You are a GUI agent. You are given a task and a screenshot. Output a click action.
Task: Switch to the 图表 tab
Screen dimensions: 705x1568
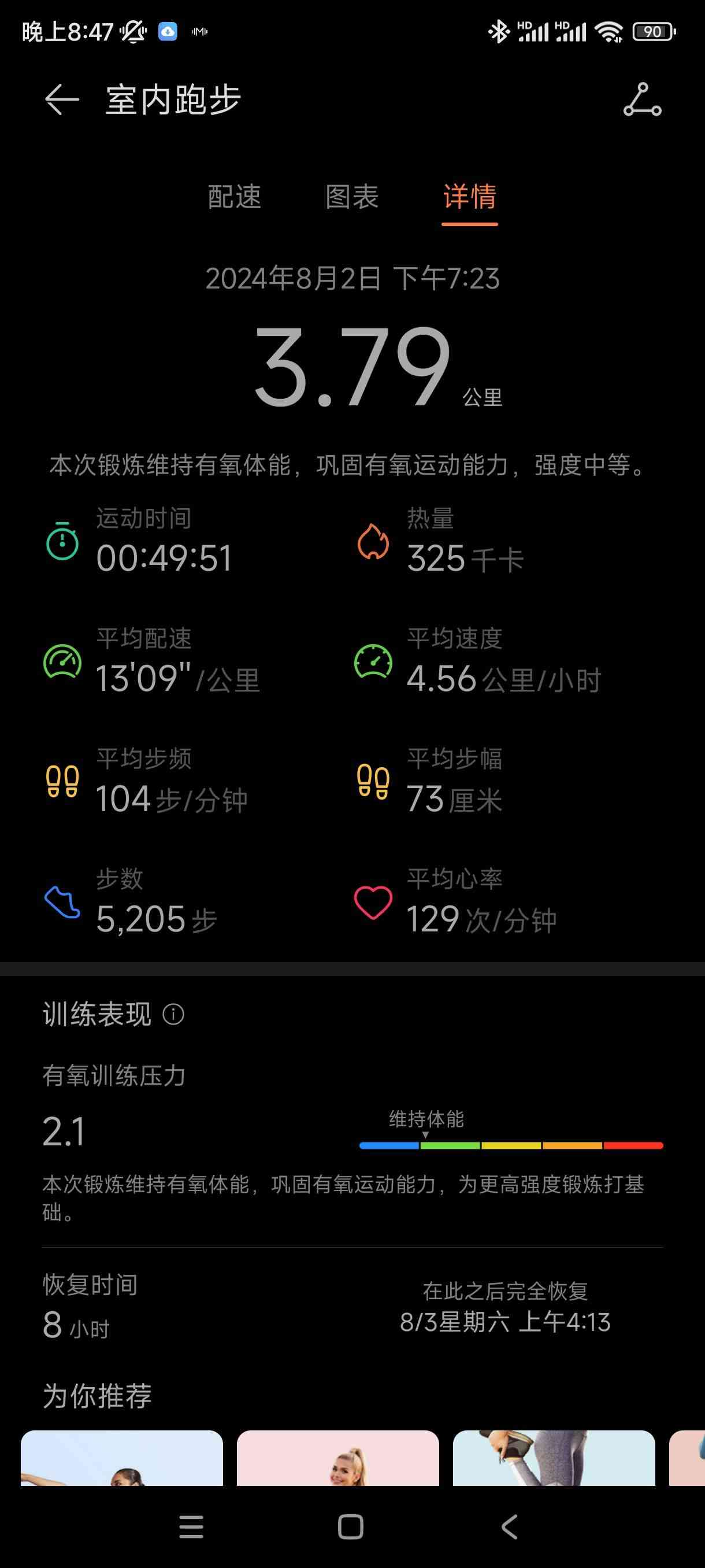pyautogui.click(x=351, y=197)
